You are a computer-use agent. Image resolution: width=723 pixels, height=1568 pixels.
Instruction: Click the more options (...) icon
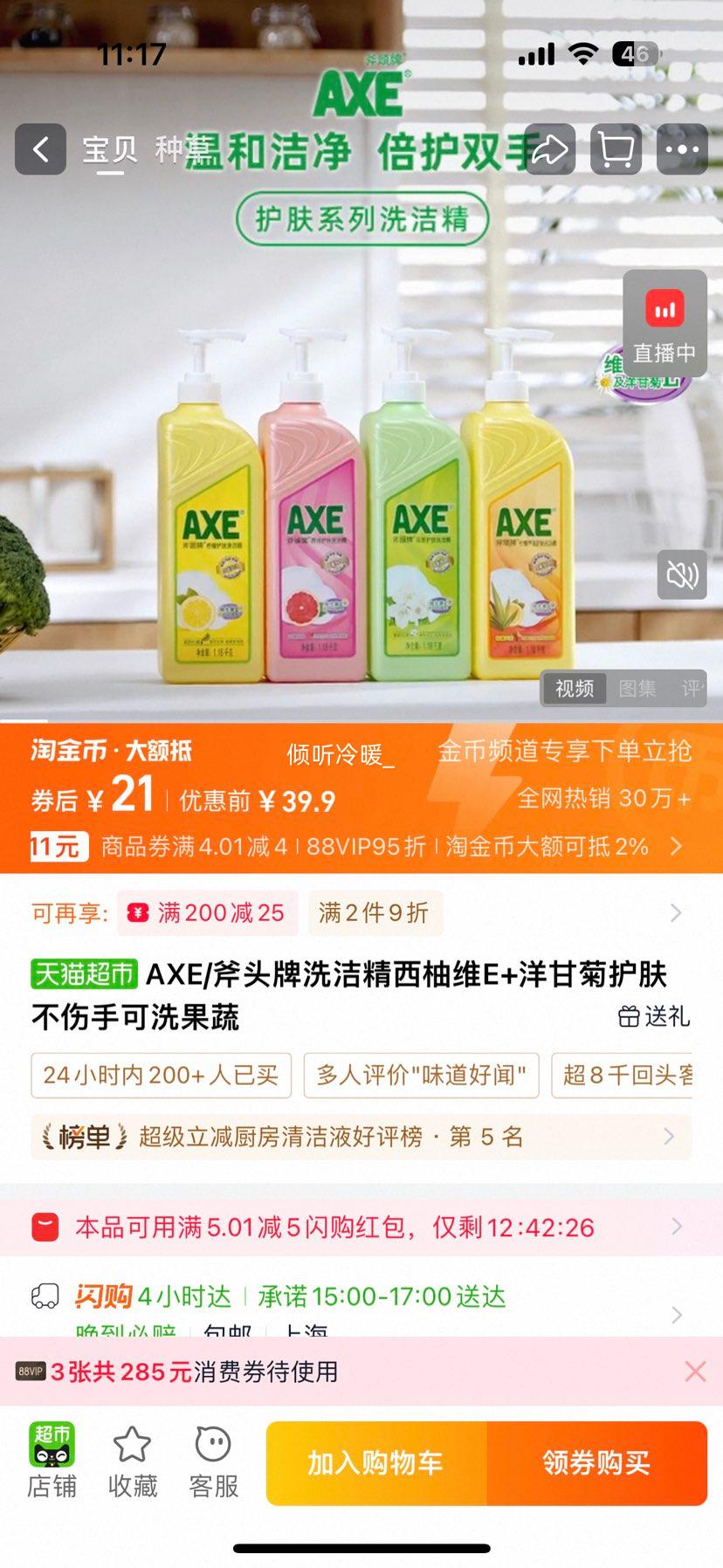click(681, 150)
